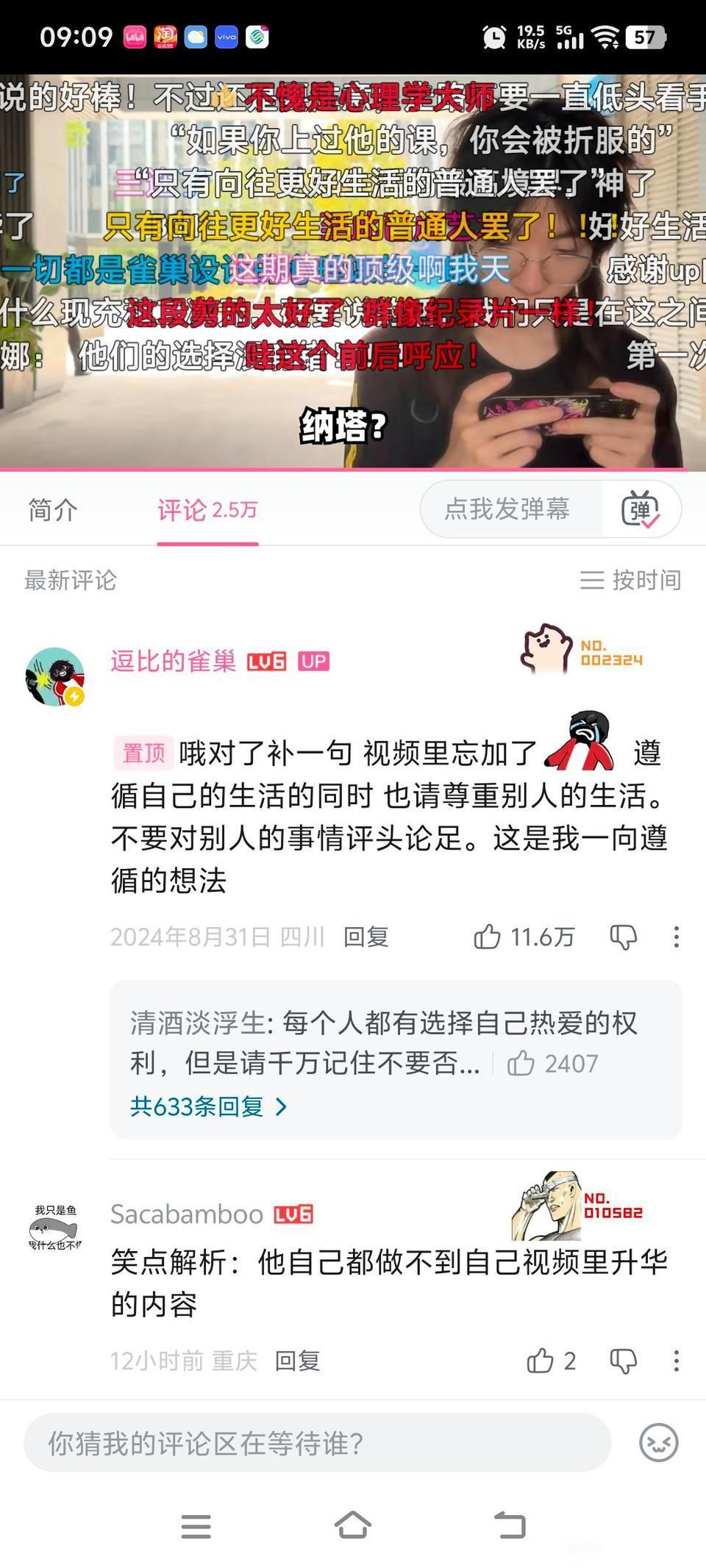Dislike 逗比的雀巢's pinned comment
The image size is (706, 1568).
point(623,937)
